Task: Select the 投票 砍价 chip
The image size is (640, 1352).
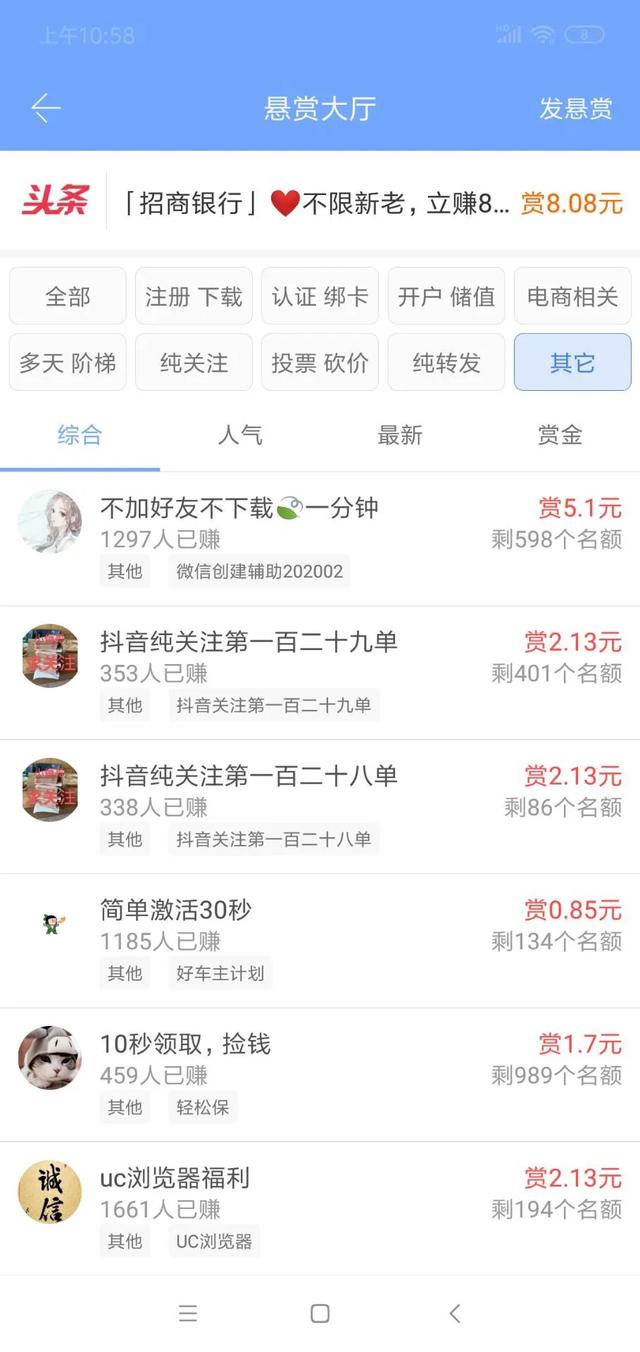Action: pos(320,362)
